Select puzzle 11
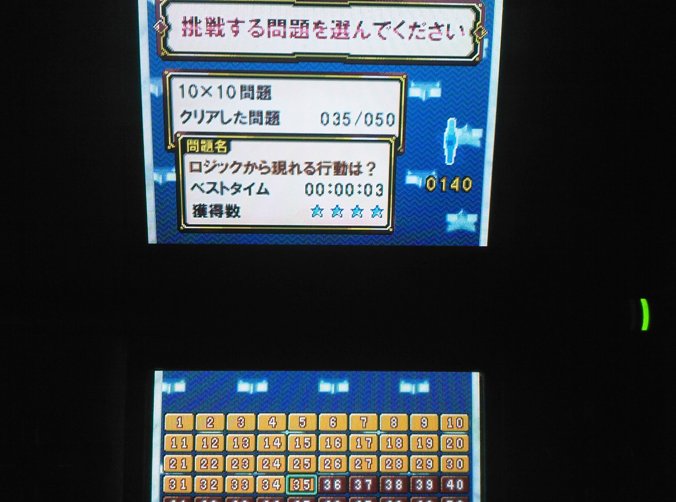The image size is (676, 502). (x=178, y=443)
